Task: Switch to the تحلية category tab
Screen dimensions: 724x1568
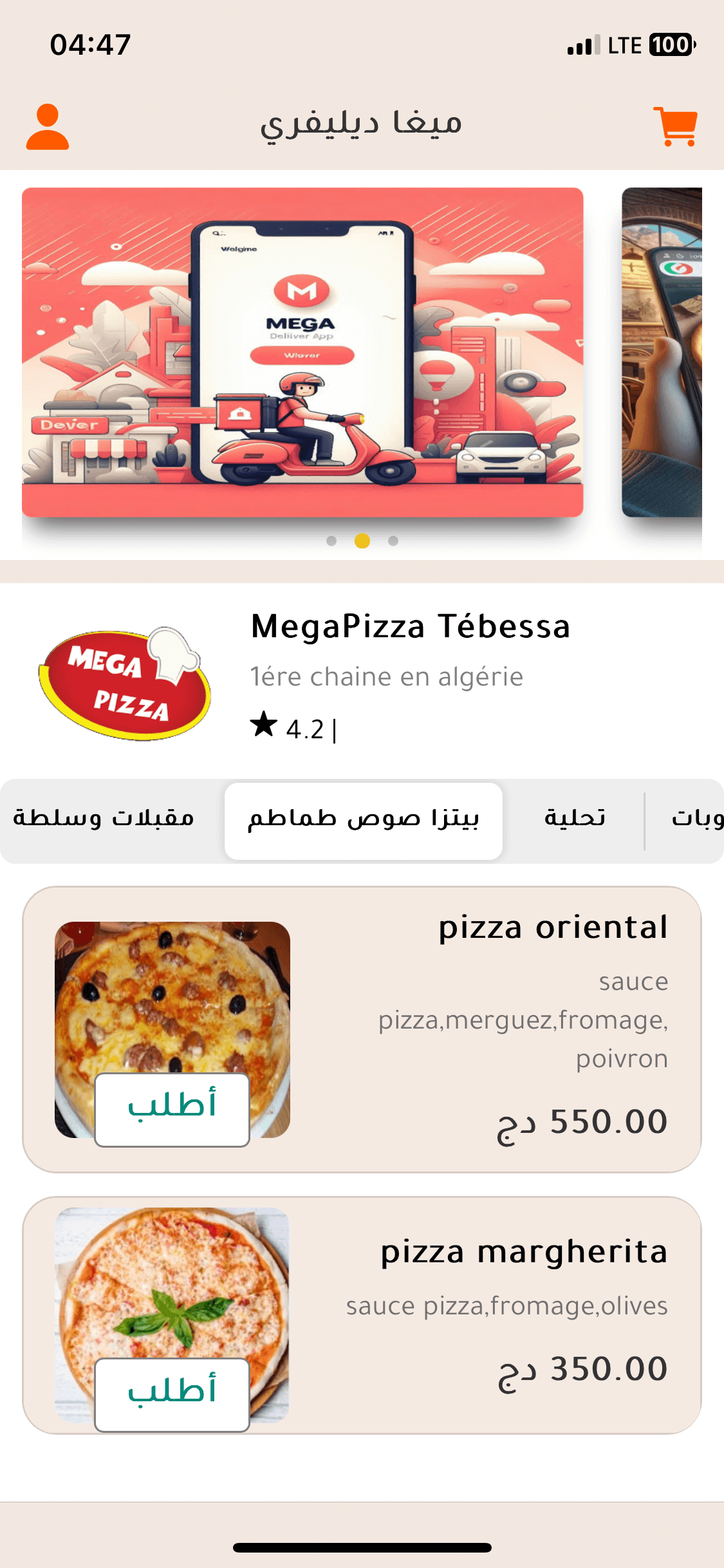Action: [x=576, y=817]
